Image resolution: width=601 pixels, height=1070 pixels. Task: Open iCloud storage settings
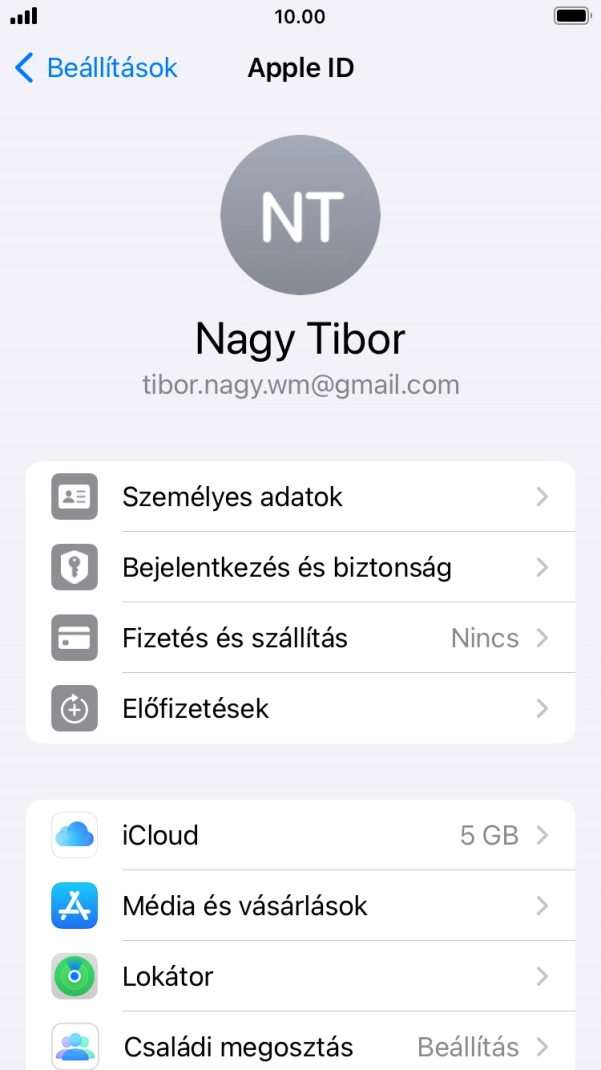[300, 835]
